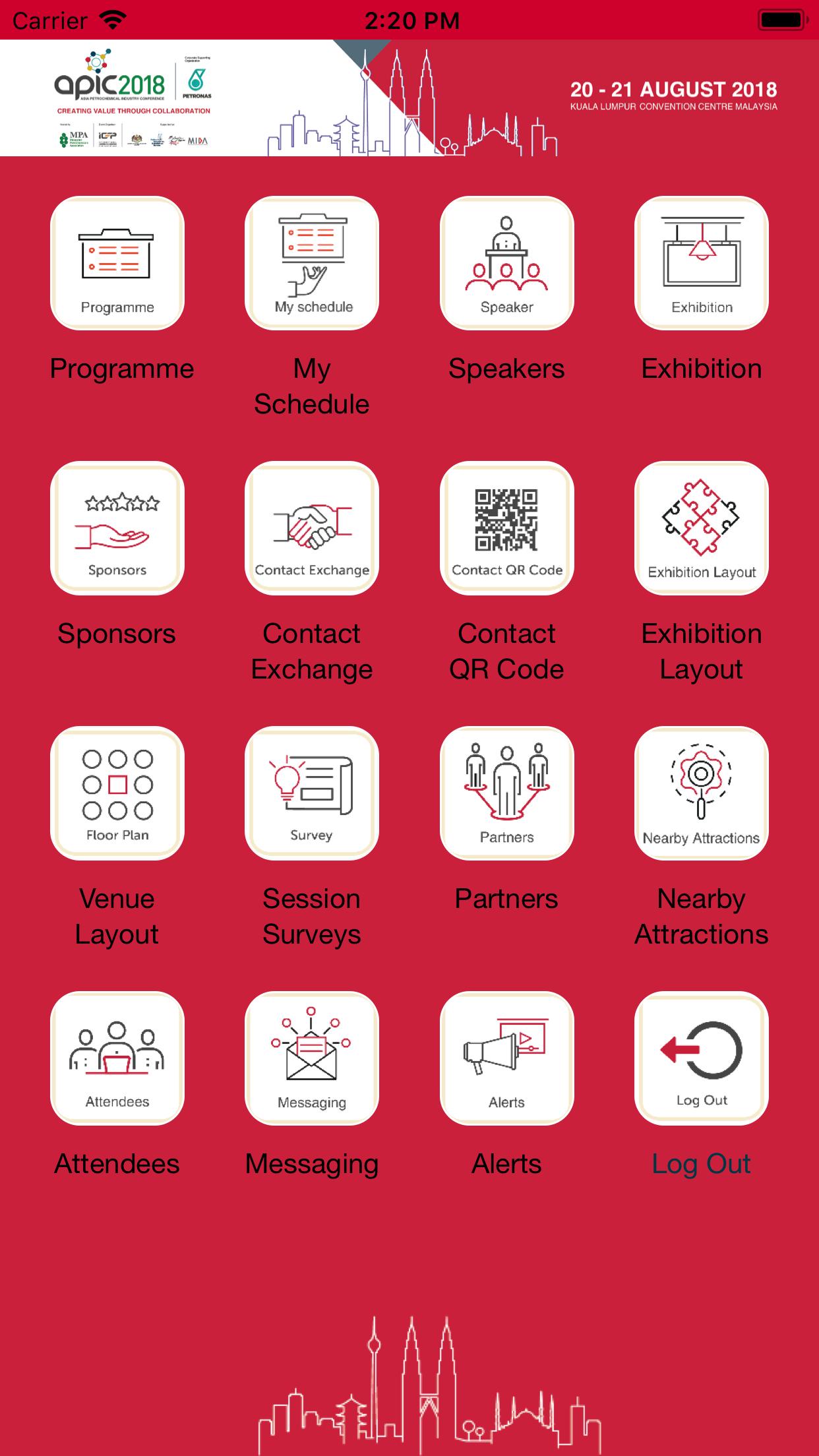Go to Messaging
This screenshot has height=1456, width=819.
coord(312,1058)
